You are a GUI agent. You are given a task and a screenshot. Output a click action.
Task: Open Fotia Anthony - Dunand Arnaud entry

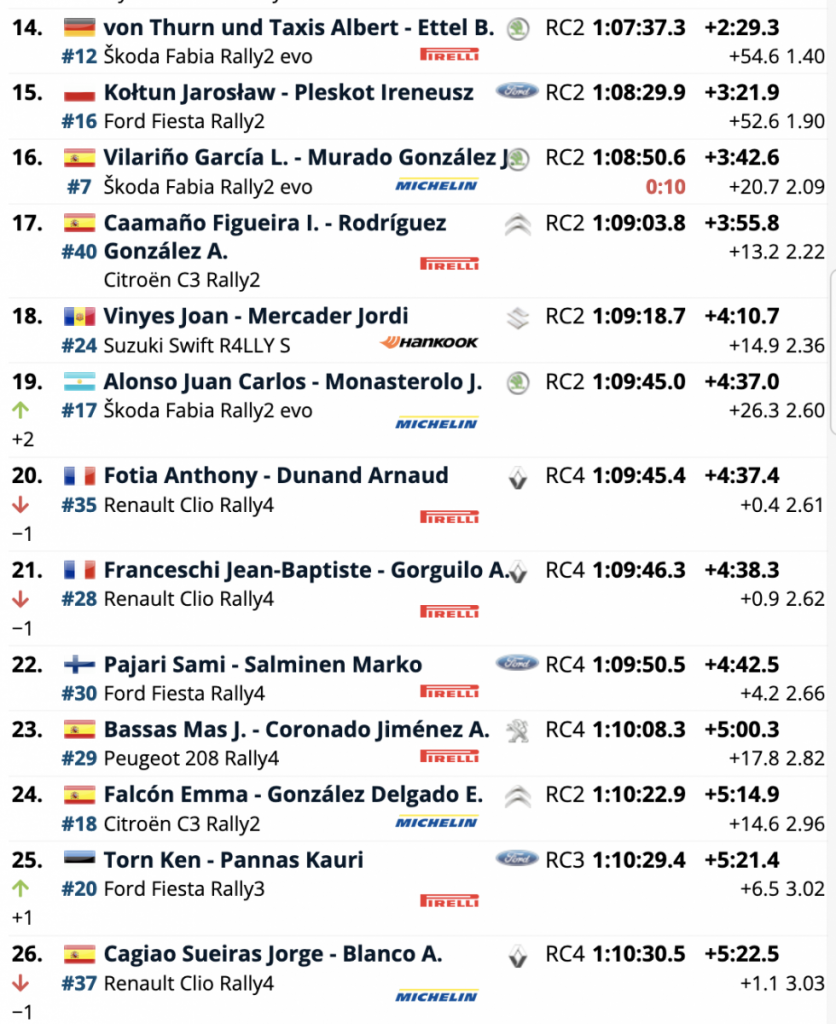[x=276, y=476]
